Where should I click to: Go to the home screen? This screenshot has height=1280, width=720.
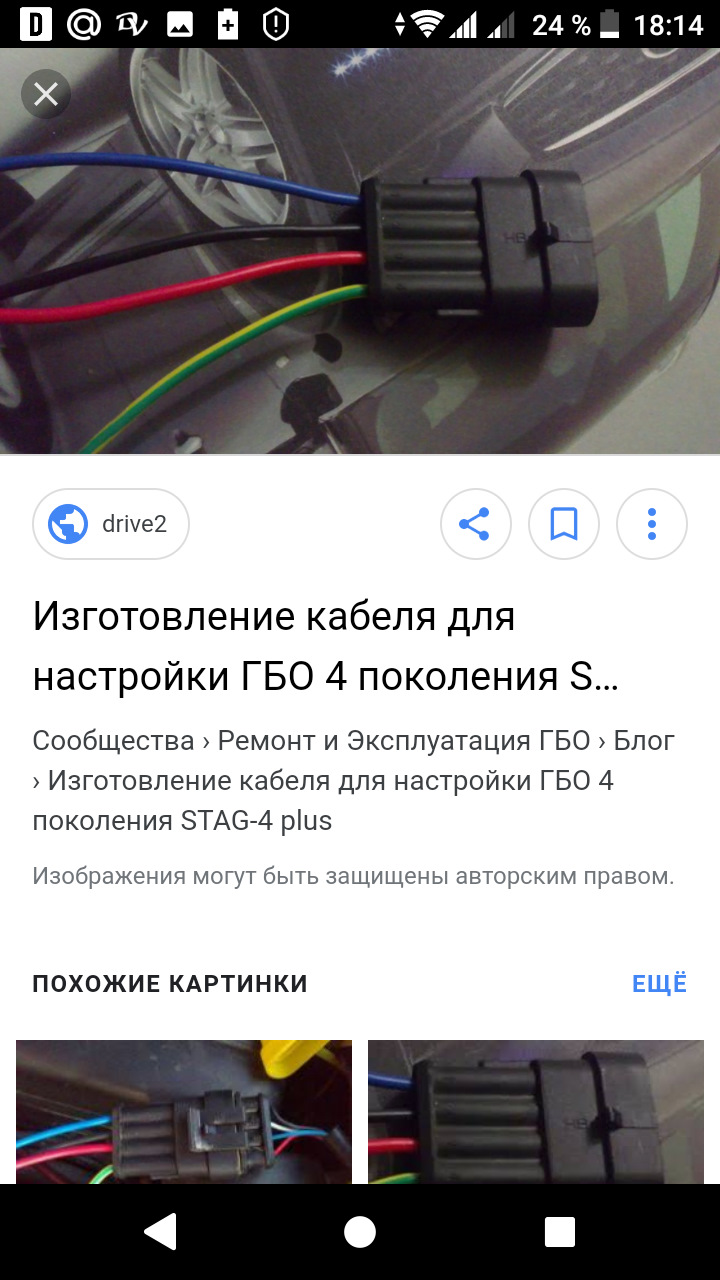[360, 1232]
